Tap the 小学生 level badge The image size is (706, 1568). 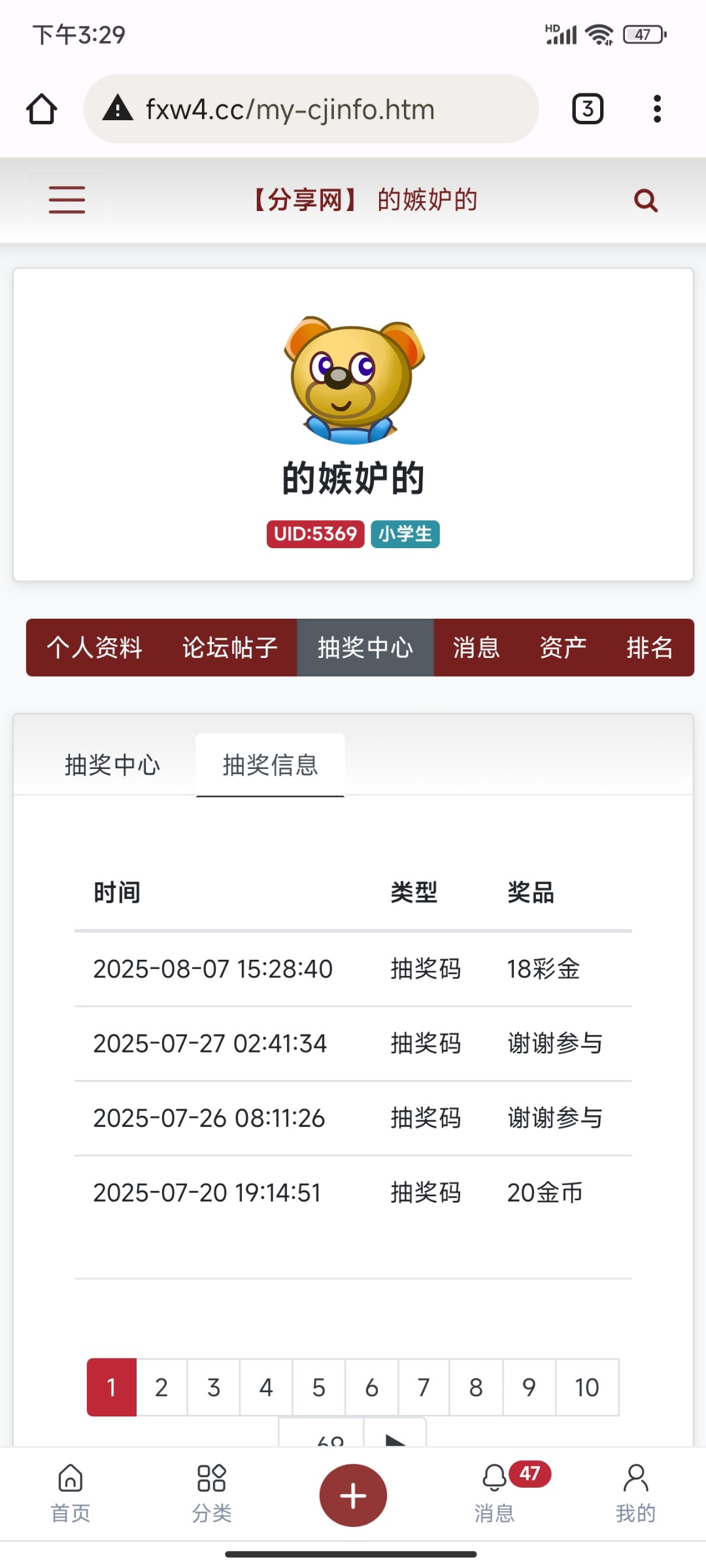(x=405, y=534)
